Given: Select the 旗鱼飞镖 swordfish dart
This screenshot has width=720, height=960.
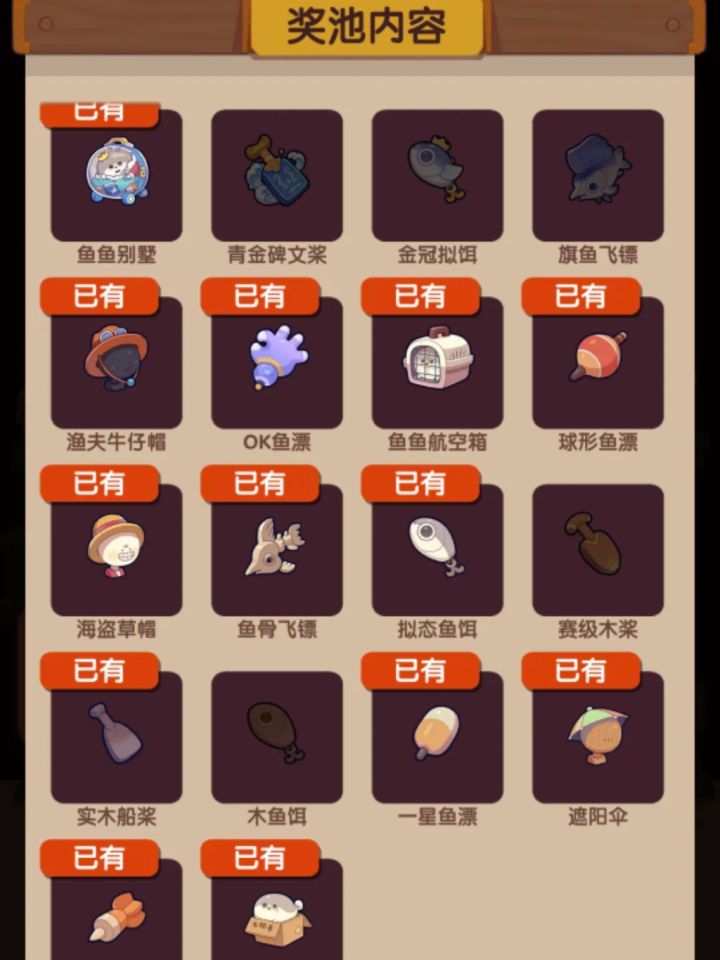Looking at the screenshot, I should click(x=596, y=177).
